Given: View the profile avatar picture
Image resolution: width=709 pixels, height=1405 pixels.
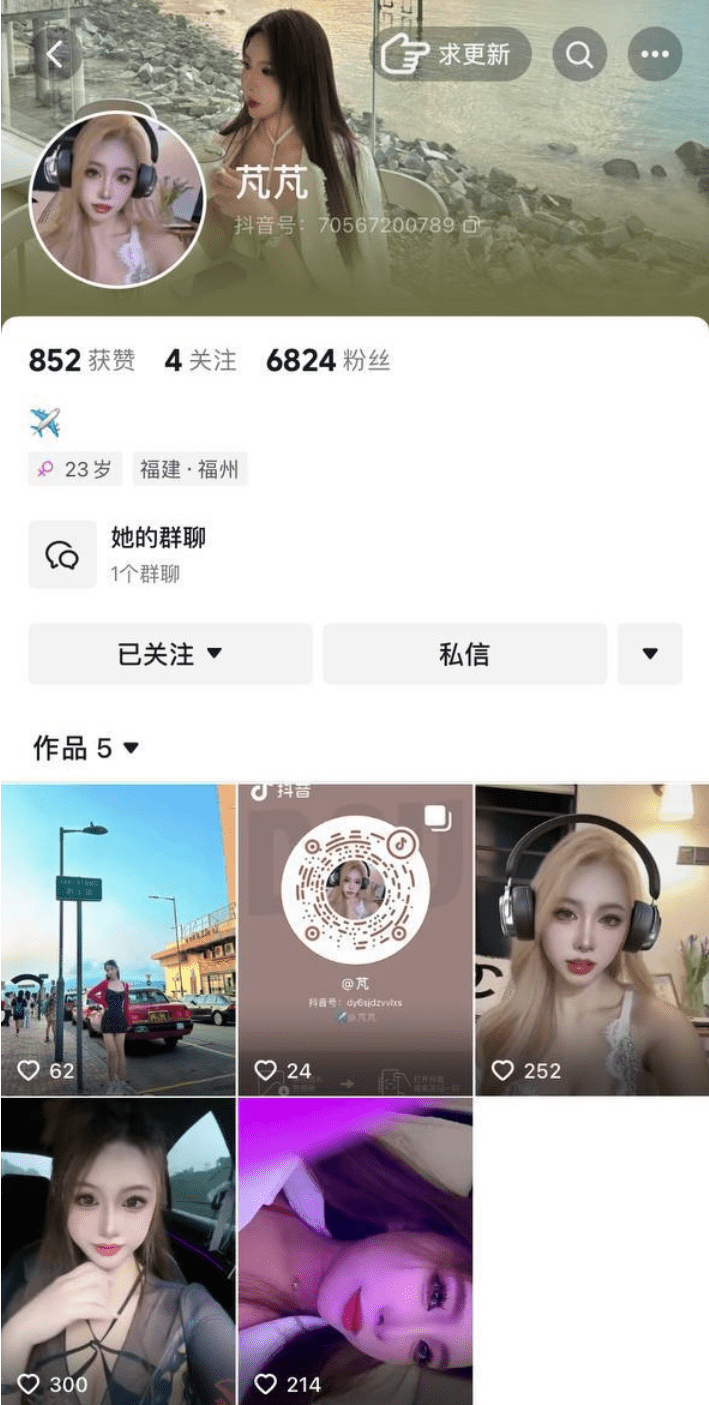Looking at the screenshot, I should pos(118,199).
